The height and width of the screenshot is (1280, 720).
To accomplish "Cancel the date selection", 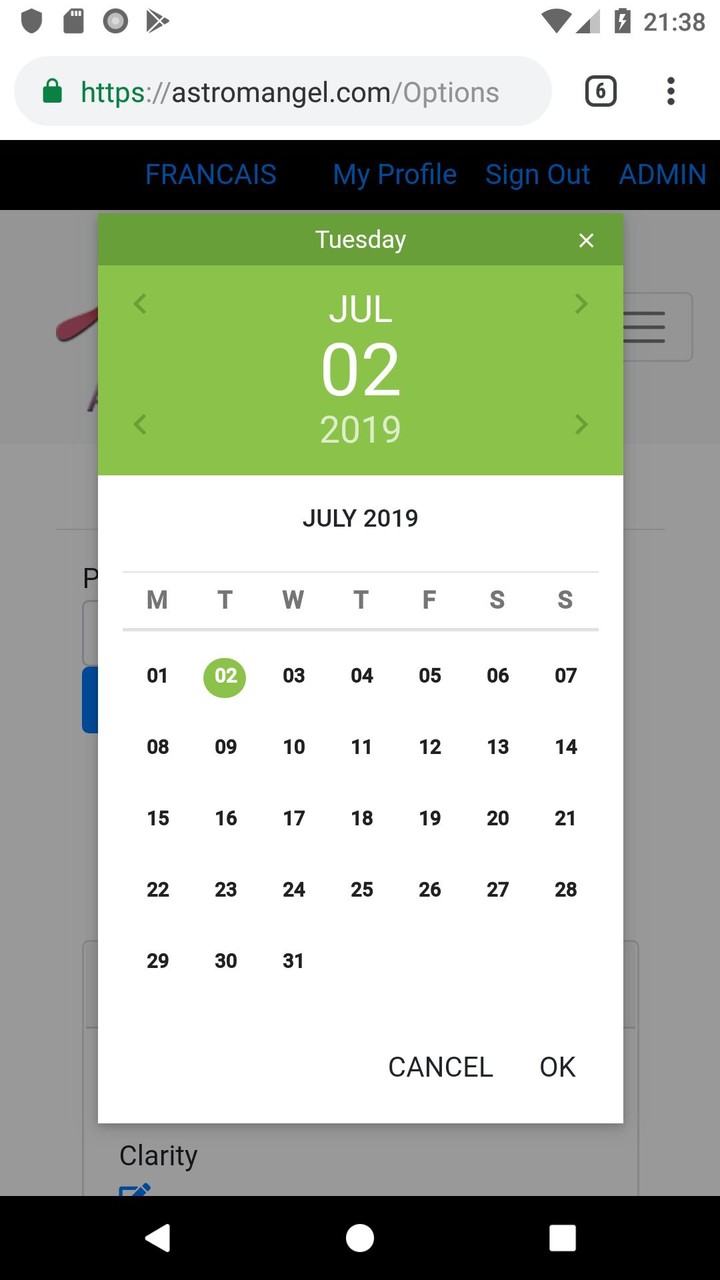I will coord(440,1067).
